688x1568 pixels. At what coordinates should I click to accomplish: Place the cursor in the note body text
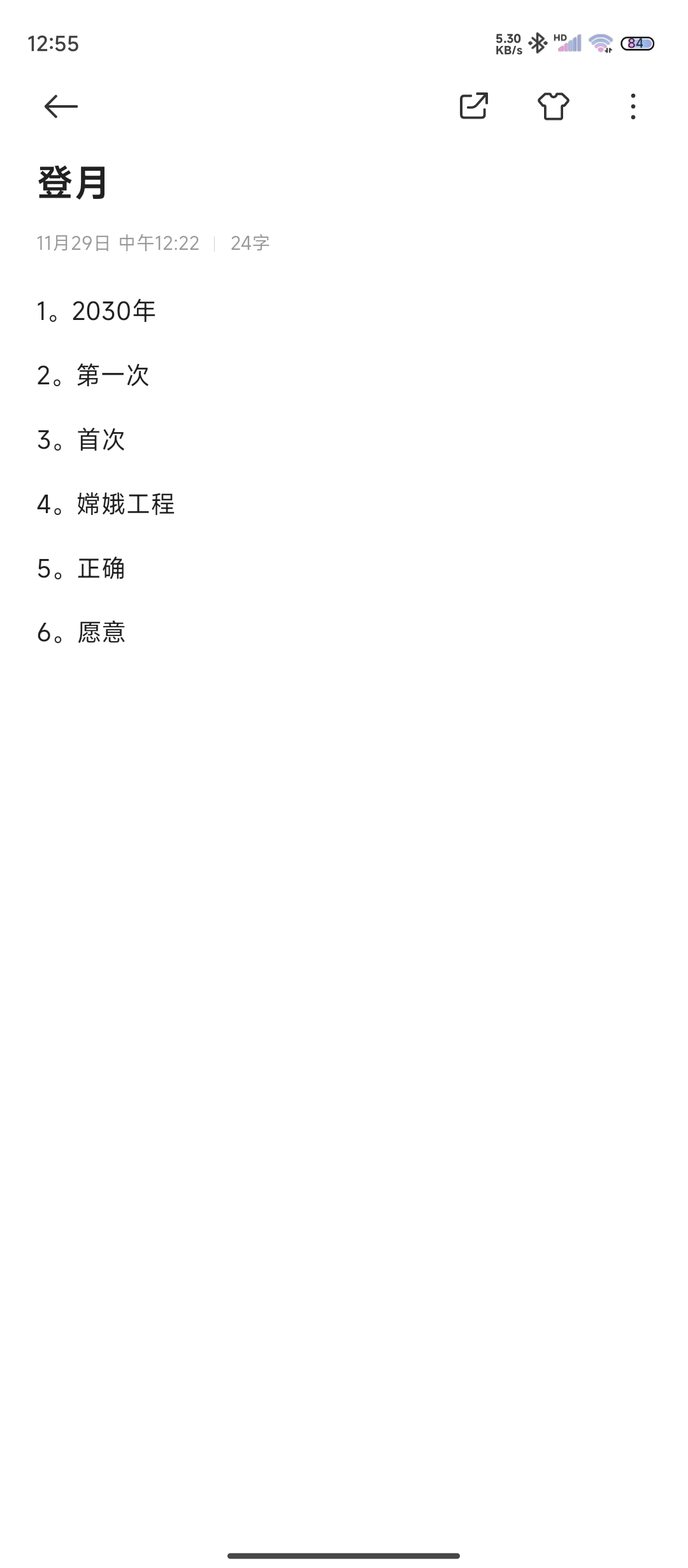(x=344, y=472)
